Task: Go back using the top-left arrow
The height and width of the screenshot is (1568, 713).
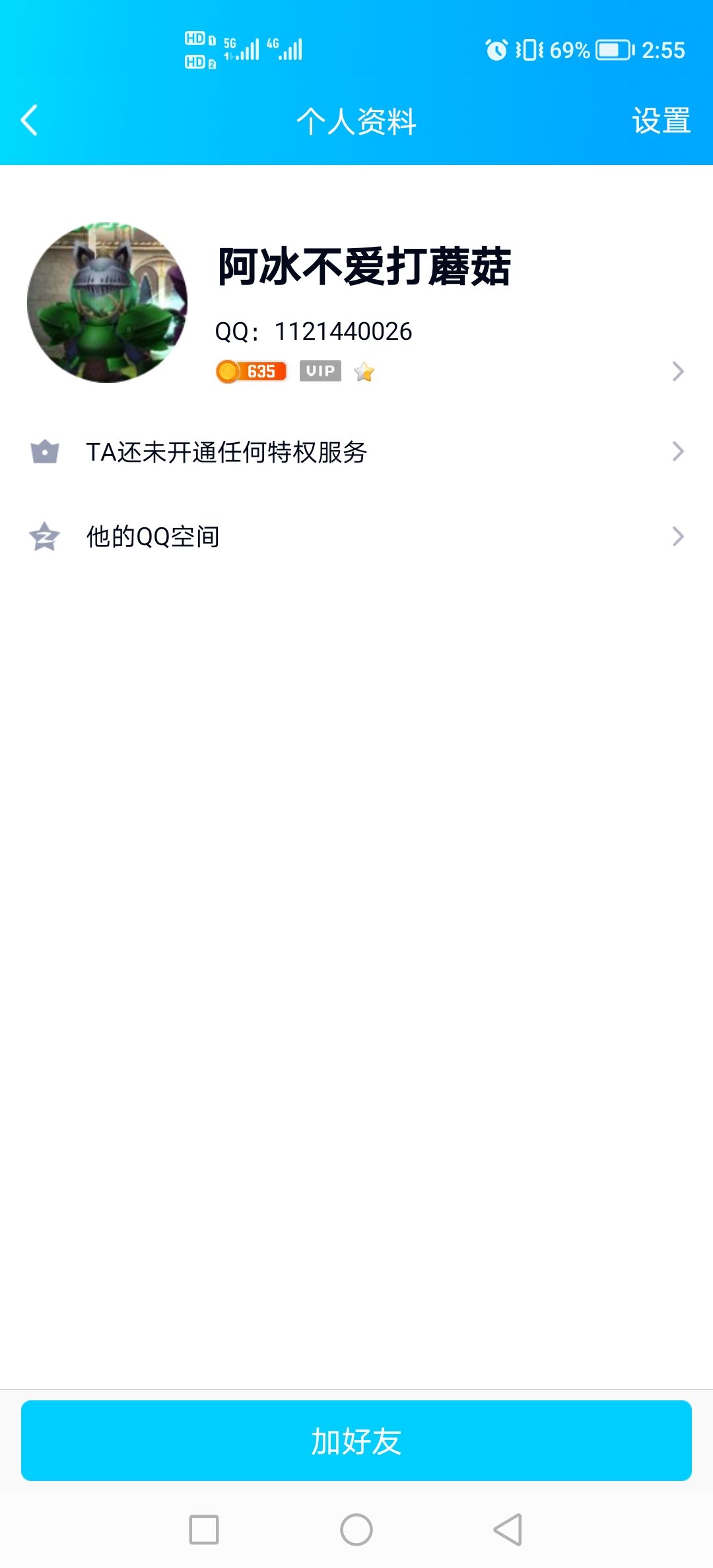Action: coord(29,121)
